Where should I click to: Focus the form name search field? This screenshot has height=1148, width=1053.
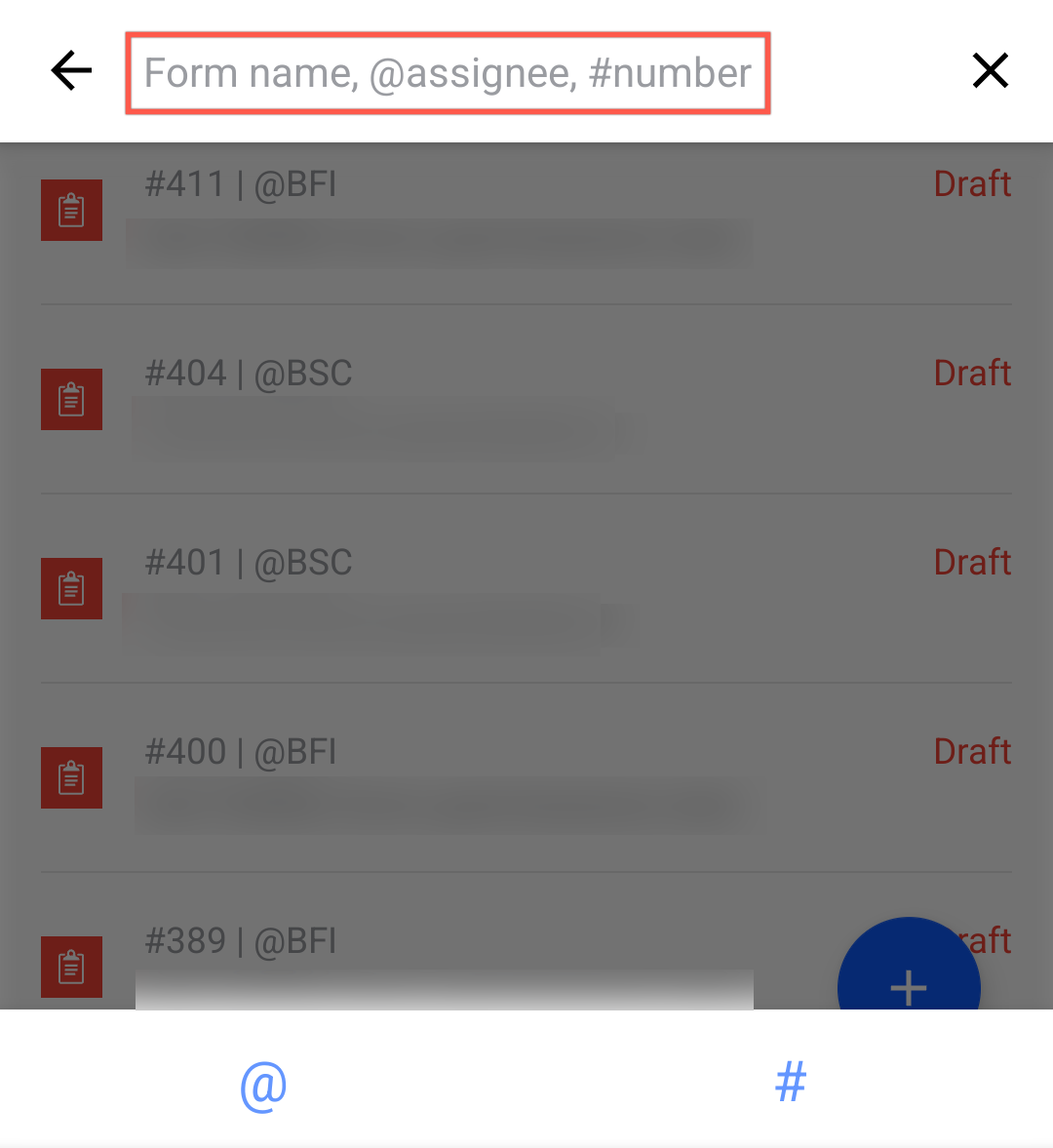(x=448, y=73)
